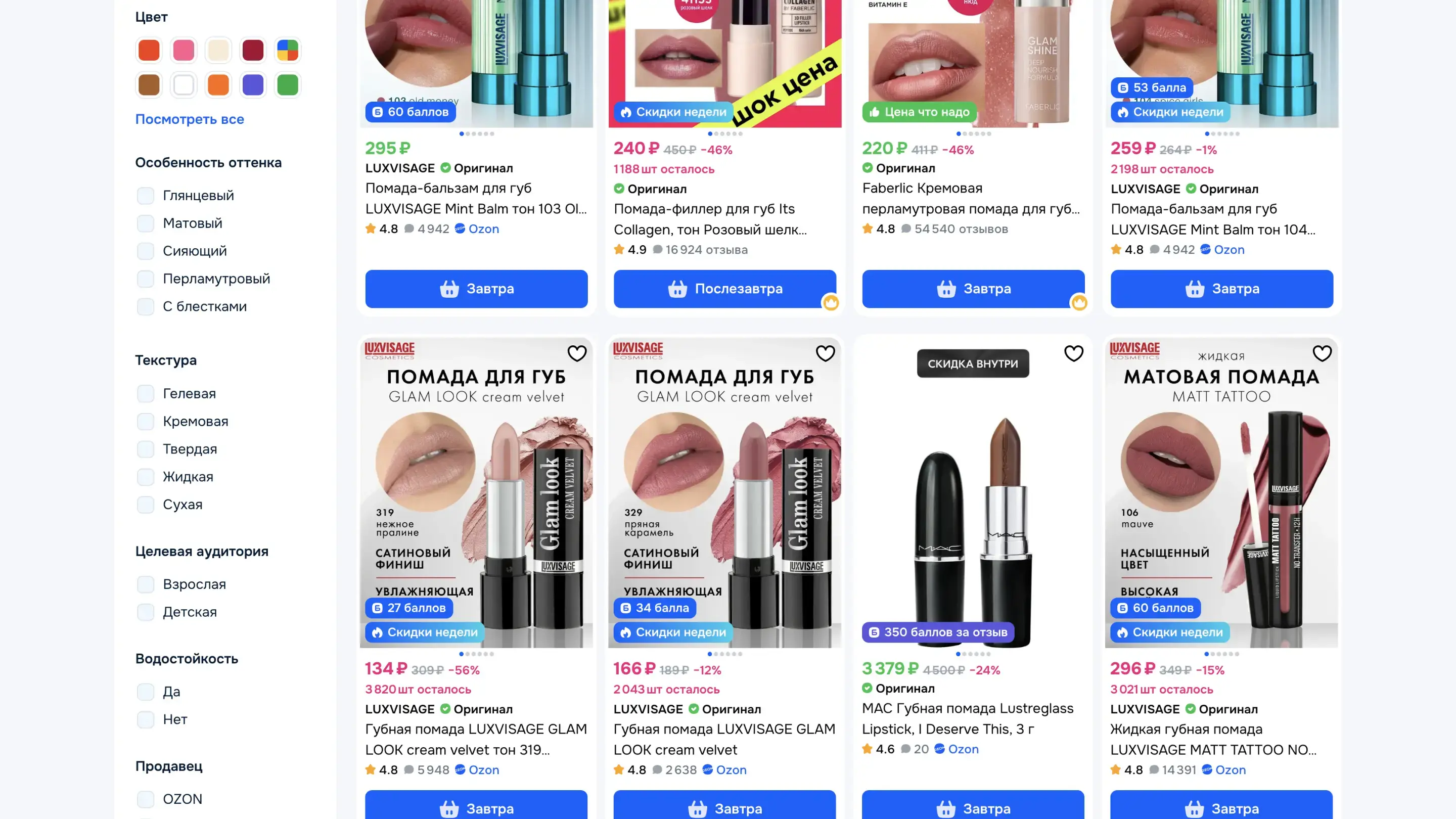Viewport: 1456px width, 819px height.
Task: Filter by 'Взрослая' target audience
Action: (x=146, y=584)
